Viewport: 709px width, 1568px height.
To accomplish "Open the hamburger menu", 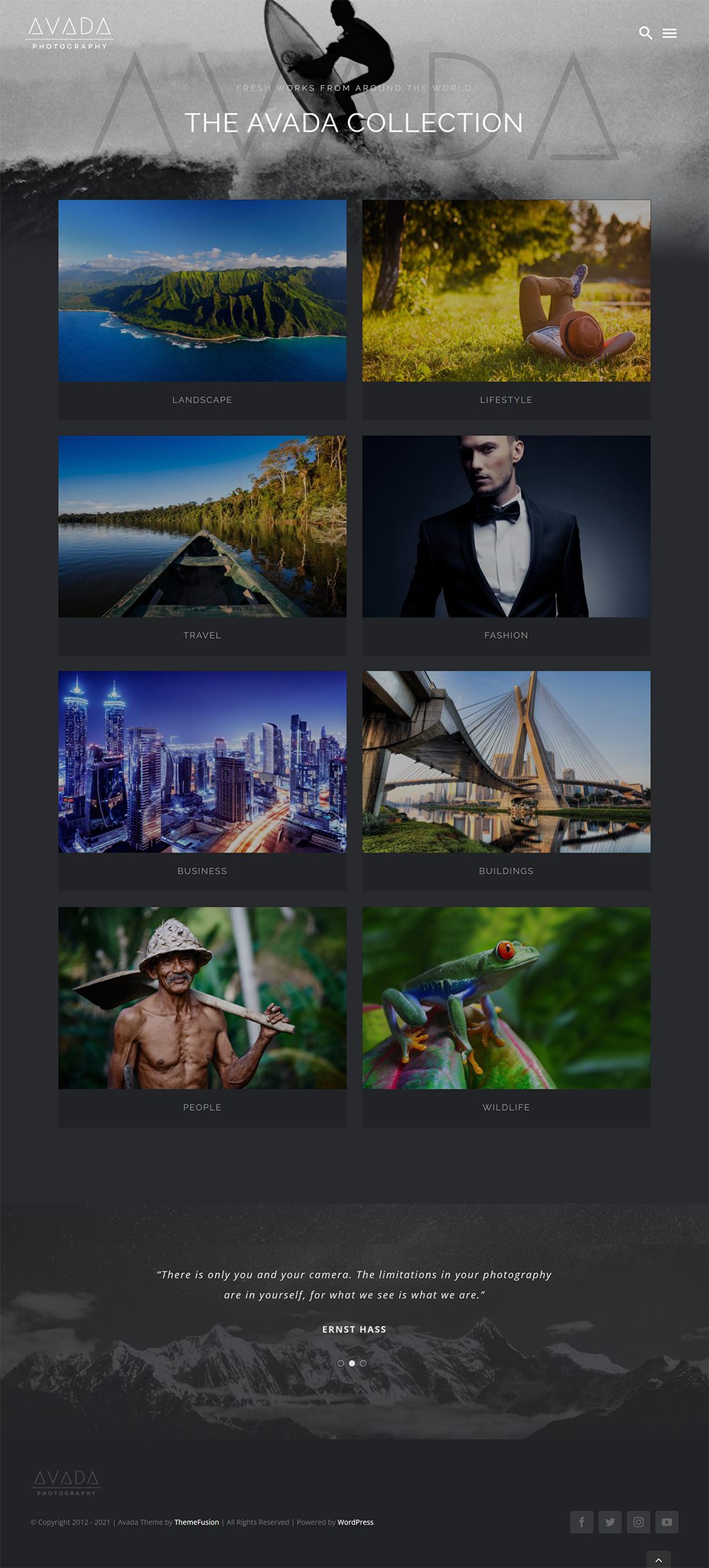I will coord(669,33).
